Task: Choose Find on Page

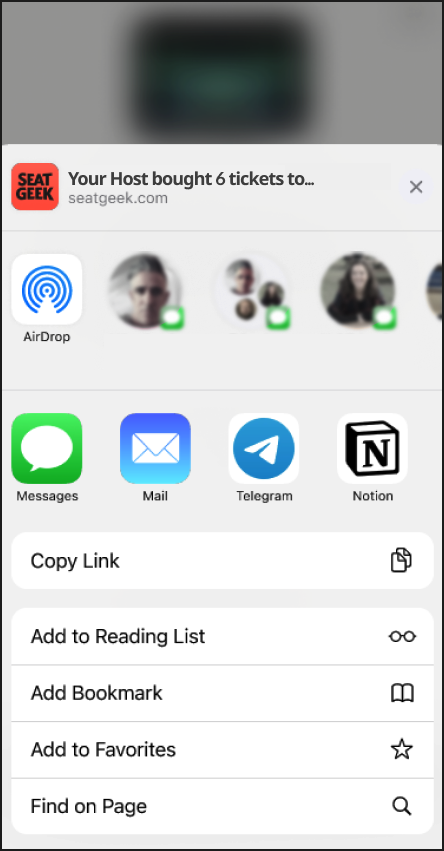Action: pyautogui.click(x=223, y=806)
